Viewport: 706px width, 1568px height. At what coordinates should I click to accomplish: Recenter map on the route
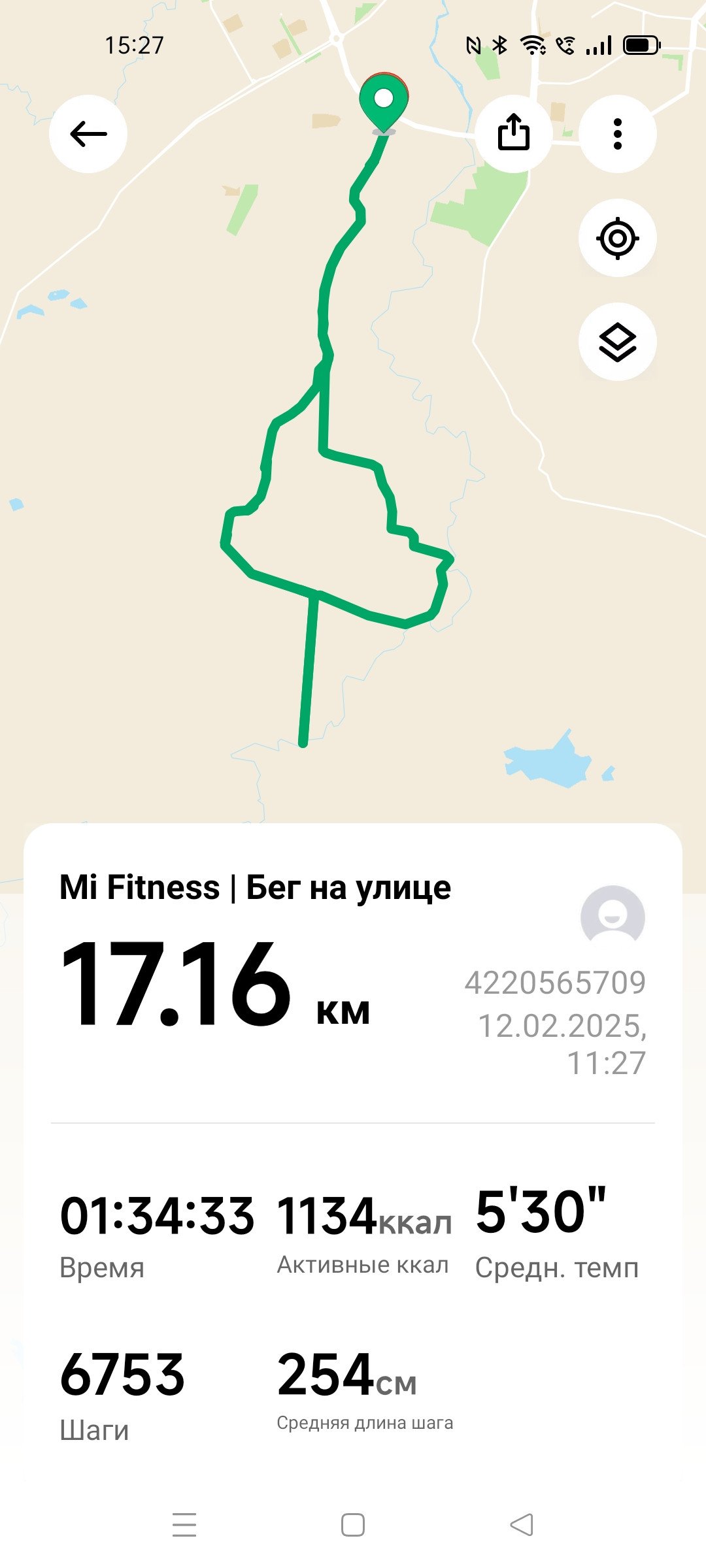point(618,238)
